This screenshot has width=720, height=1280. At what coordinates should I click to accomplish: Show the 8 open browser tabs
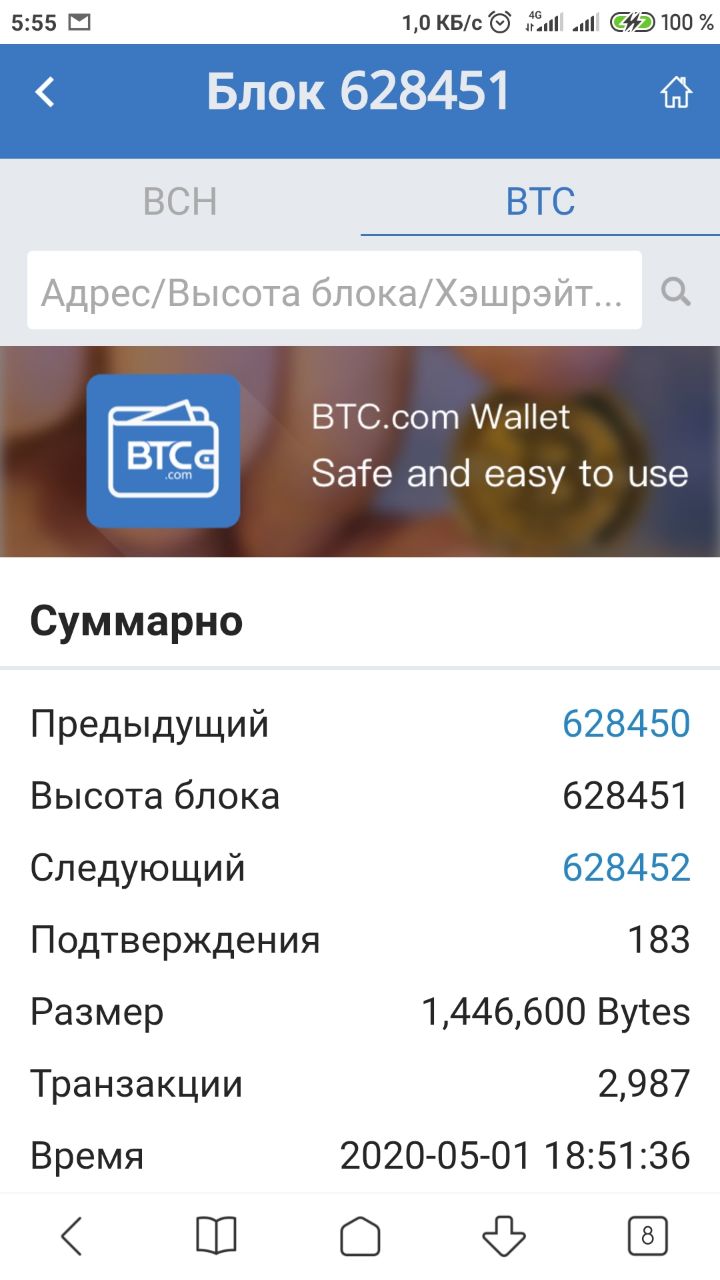tap(648, 1236)
